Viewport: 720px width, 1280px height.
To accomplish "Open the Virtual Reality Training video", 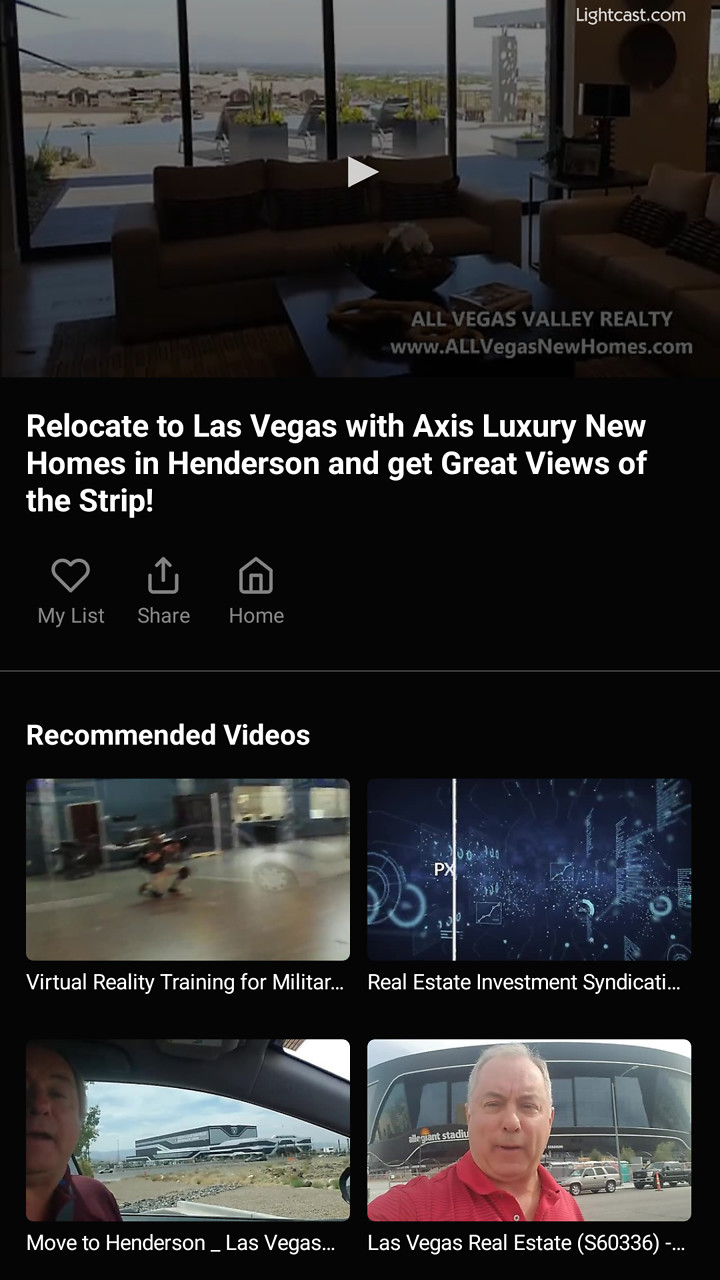I will pos(187,869).
